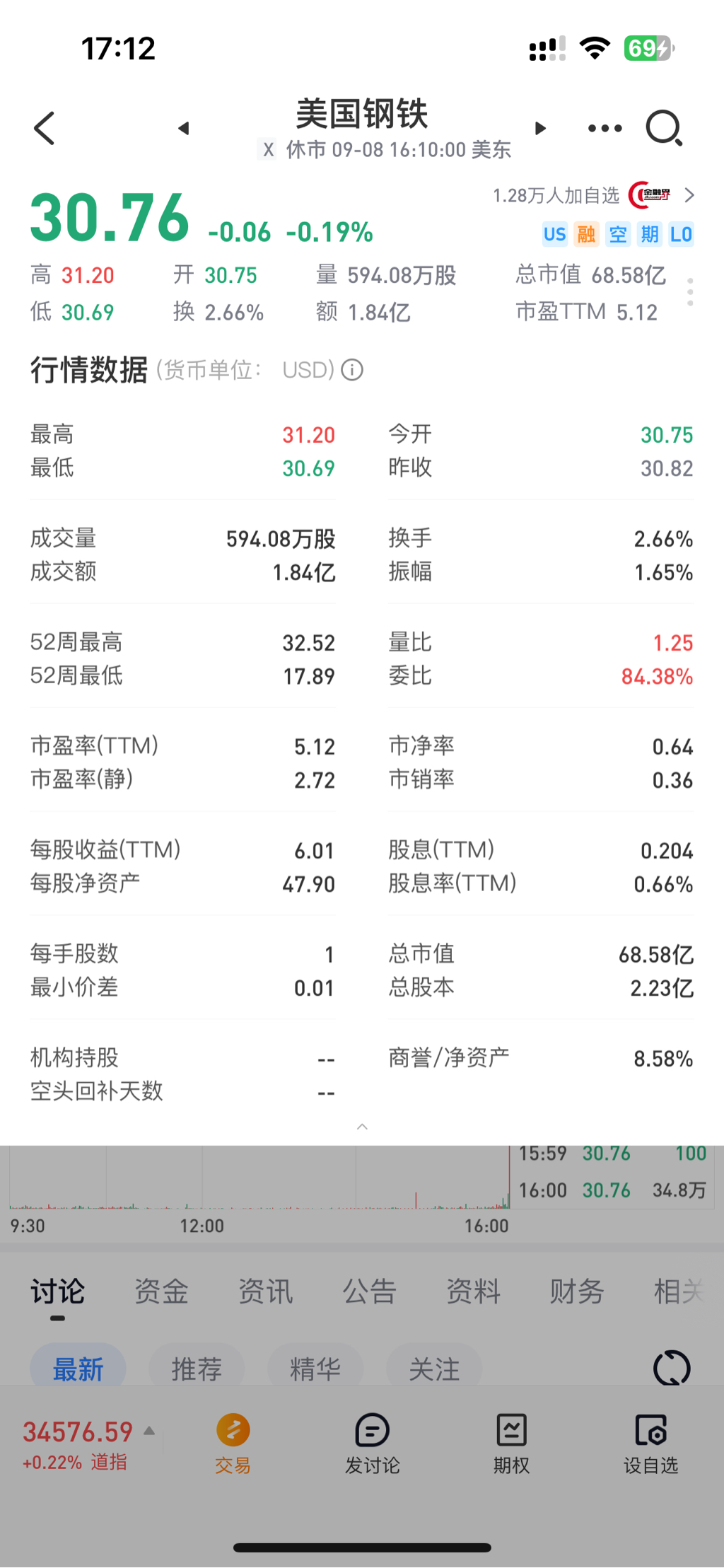Switch to the 财务 tab
Image resolution: width=724 pixels, height=1568 pixels.
577,1291
